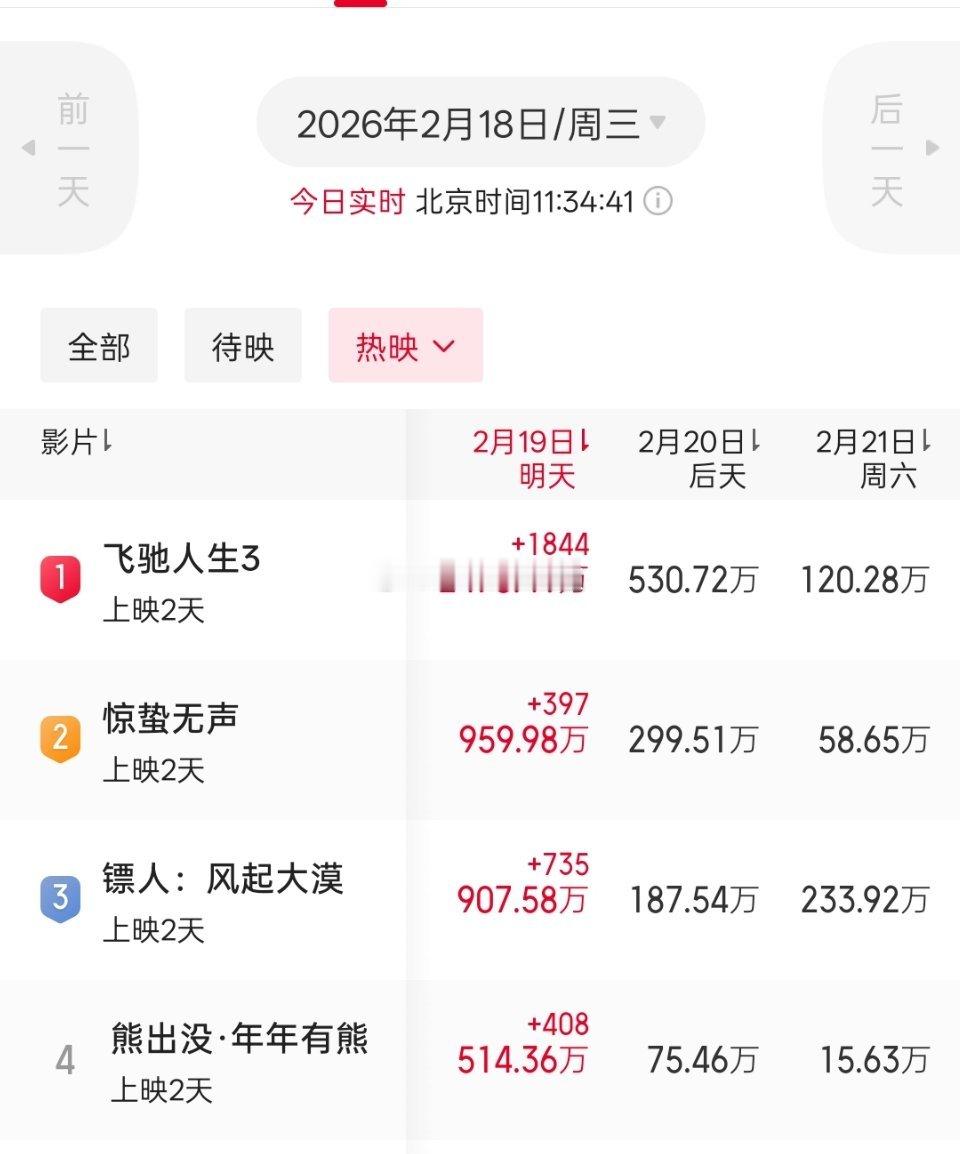The width and height of the screenshot is (960, 1154).
Task: Click the red rank 1 badge
Action: pyautogui.click(x=58, y=580)
